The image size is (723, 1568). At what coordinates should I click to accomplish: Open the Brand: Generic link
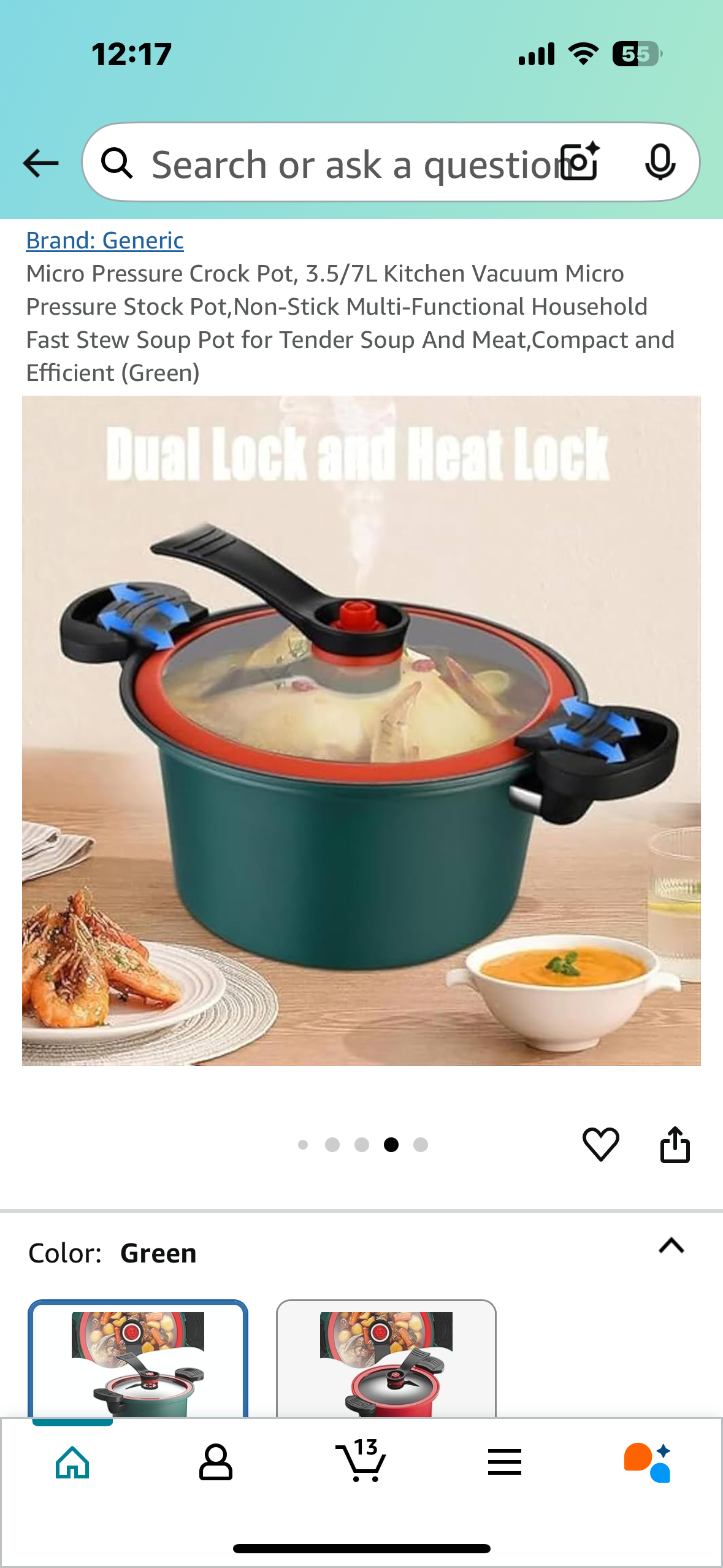[105, 240]
